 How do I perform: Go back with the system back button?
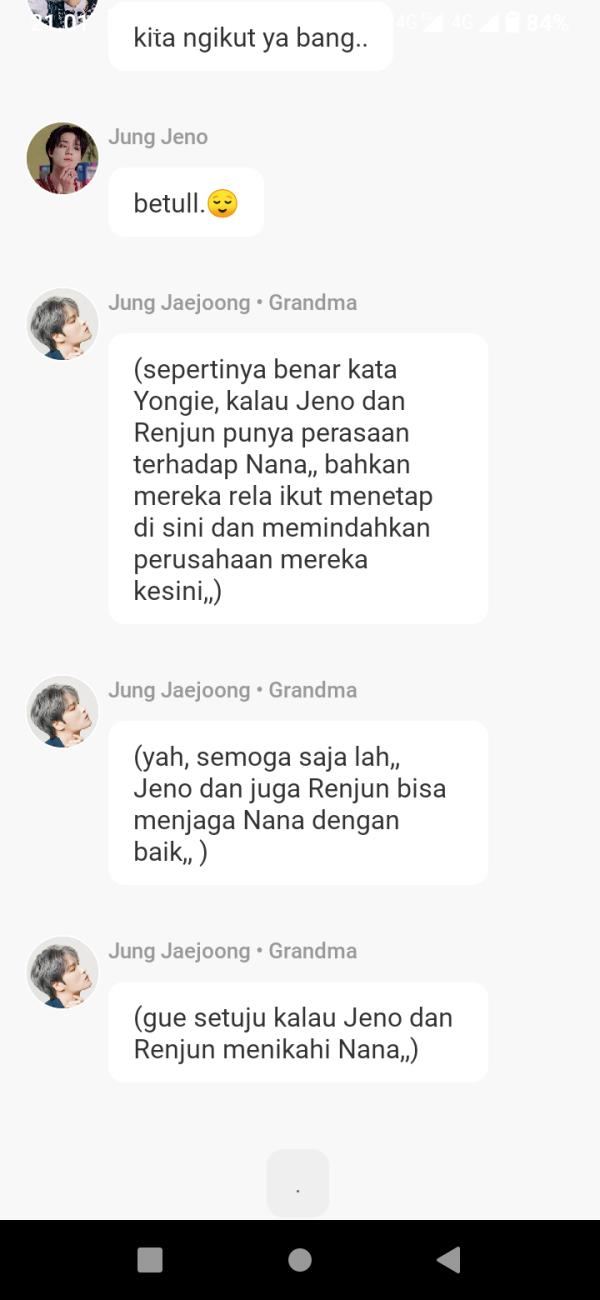coord(449,1260)
